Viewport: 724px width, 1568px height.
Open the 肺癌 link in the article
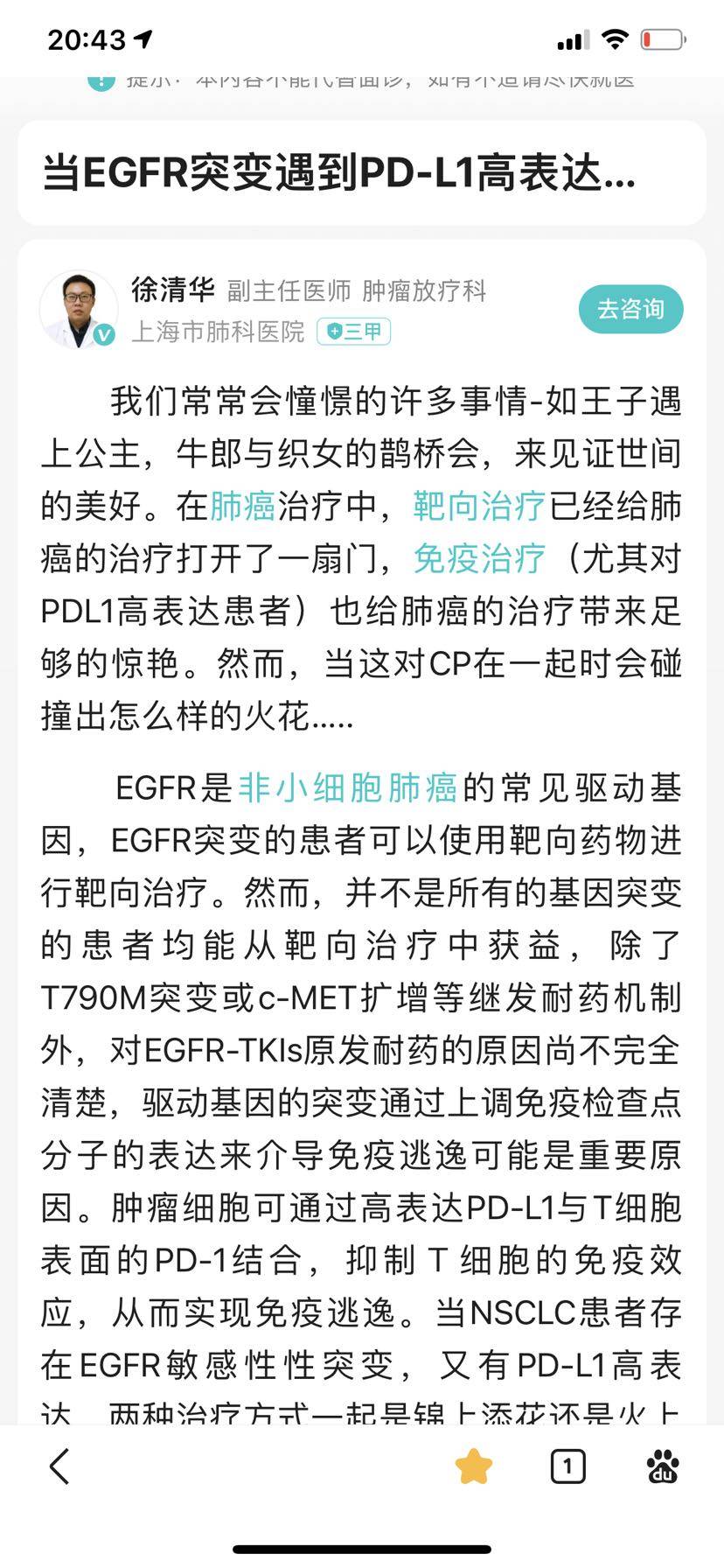(x=243, y=507)
